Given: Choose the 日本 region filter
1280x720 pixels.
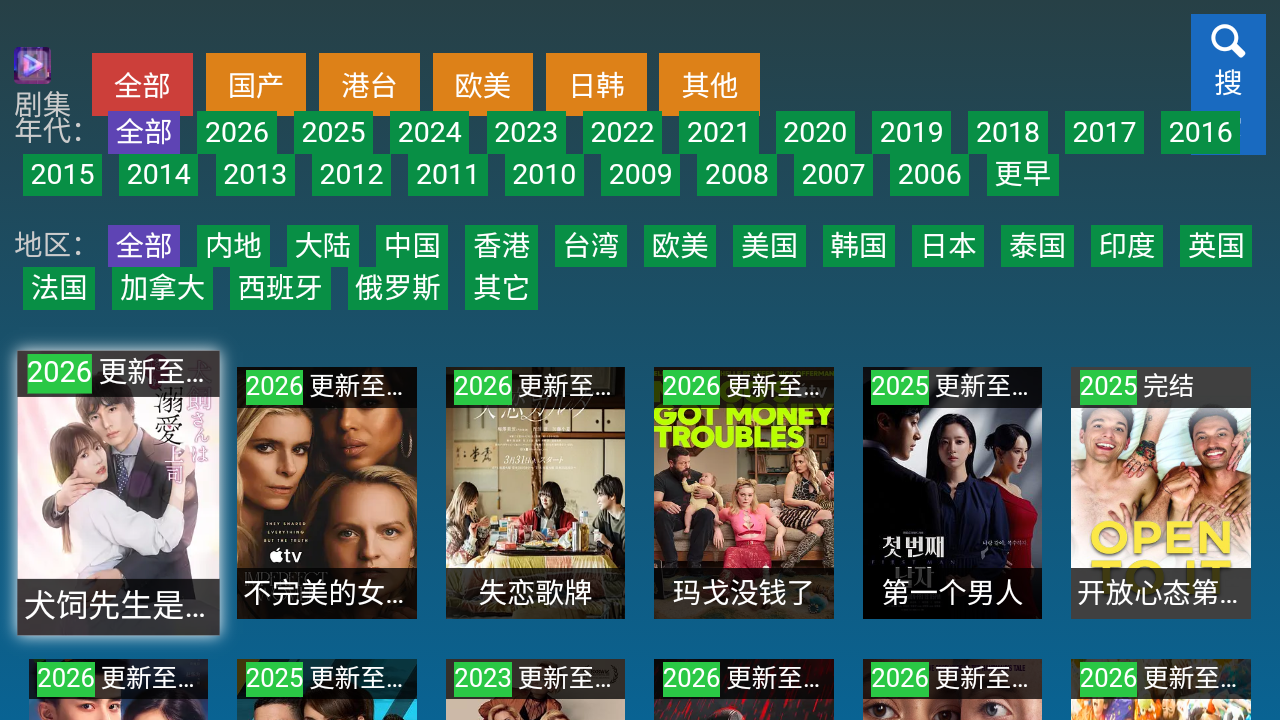Looking at the screenshot, I should pyautogui.click(x=948, y=246).
